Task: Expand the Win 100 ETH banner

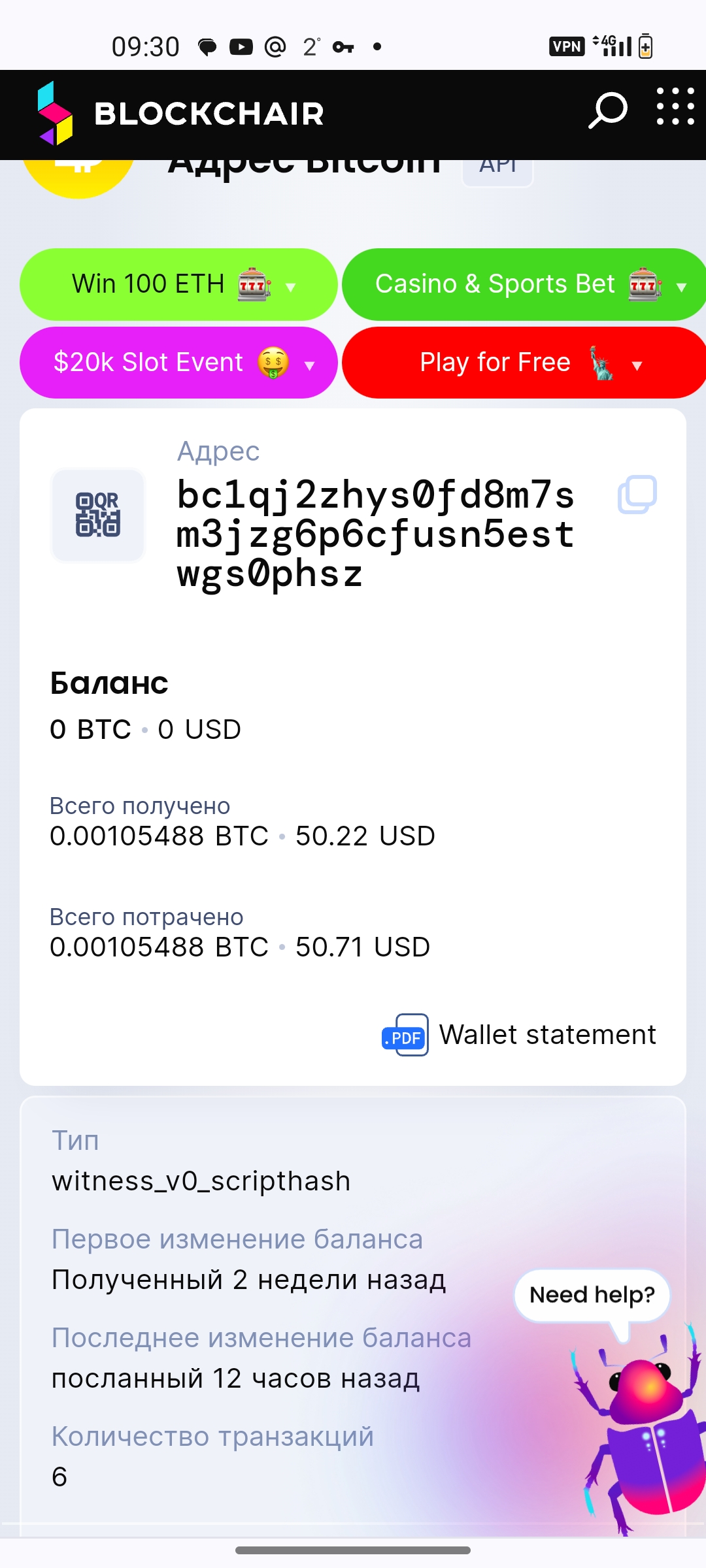Action: point(178,284)
